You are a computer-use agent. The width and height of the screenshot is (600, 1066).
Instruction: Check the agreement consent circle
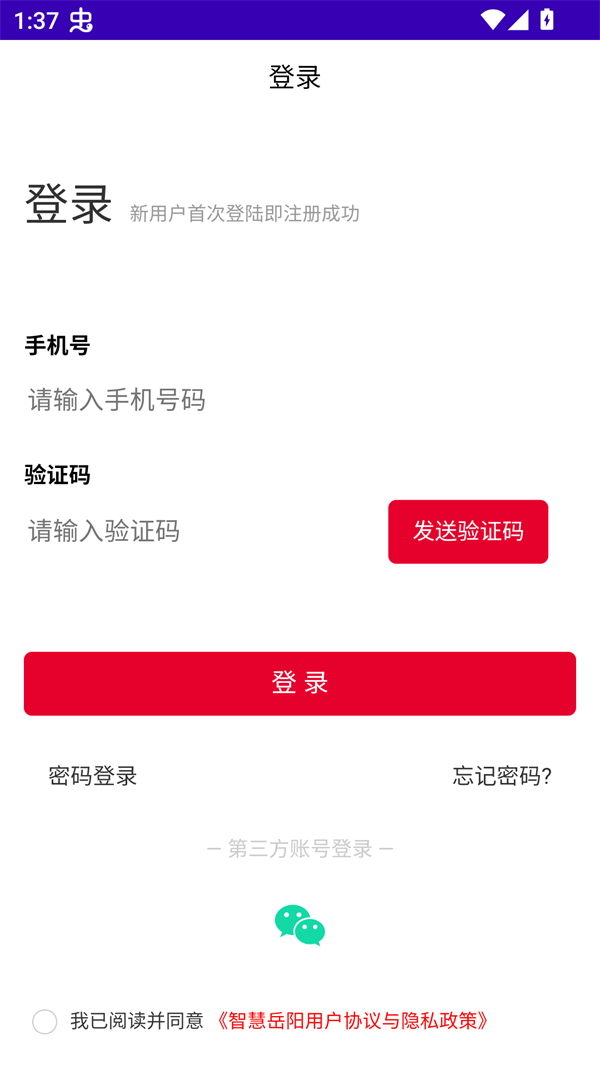point(45,1021)
